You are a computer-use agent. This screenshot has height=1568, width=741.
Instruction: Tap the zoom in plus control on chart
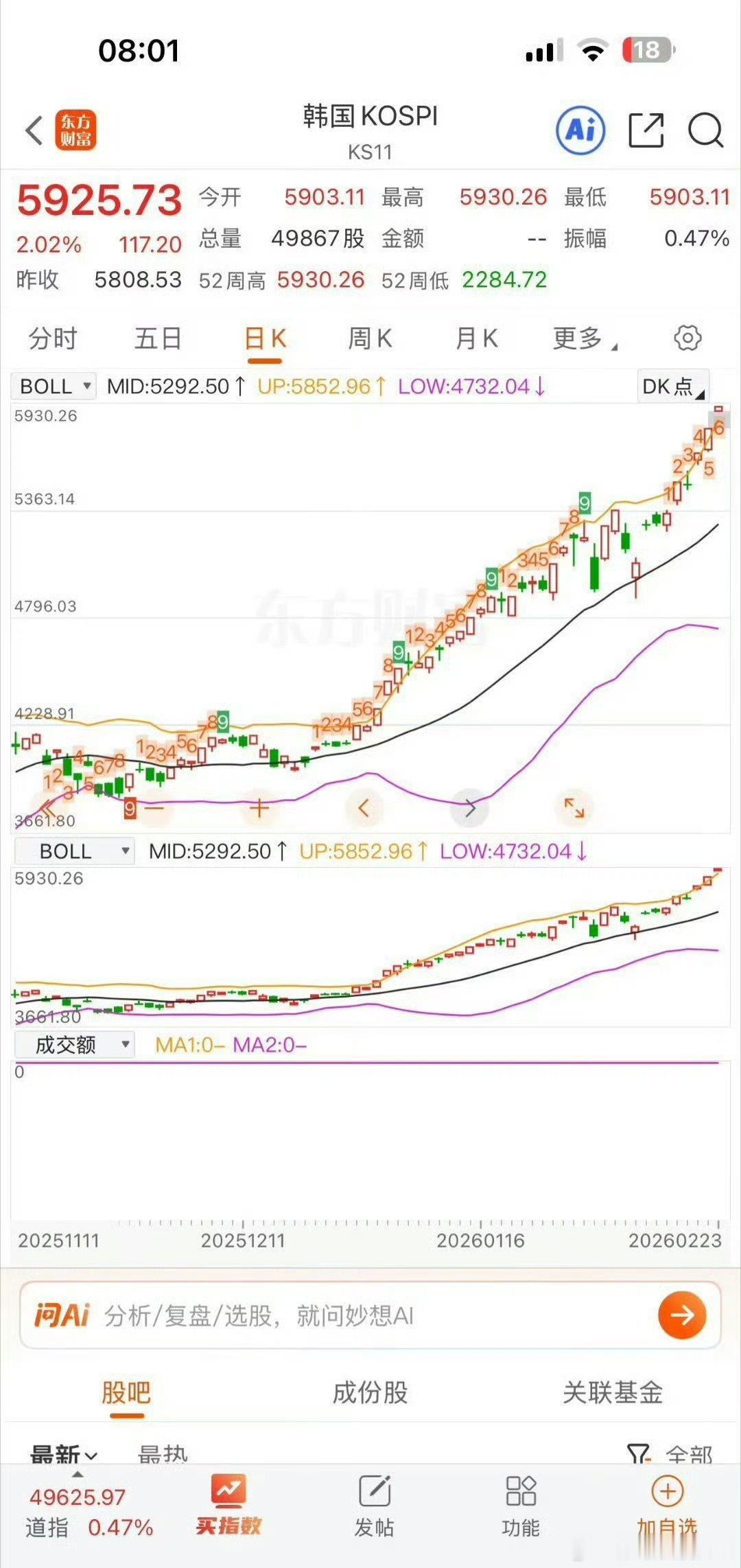[x=259, y=808]
